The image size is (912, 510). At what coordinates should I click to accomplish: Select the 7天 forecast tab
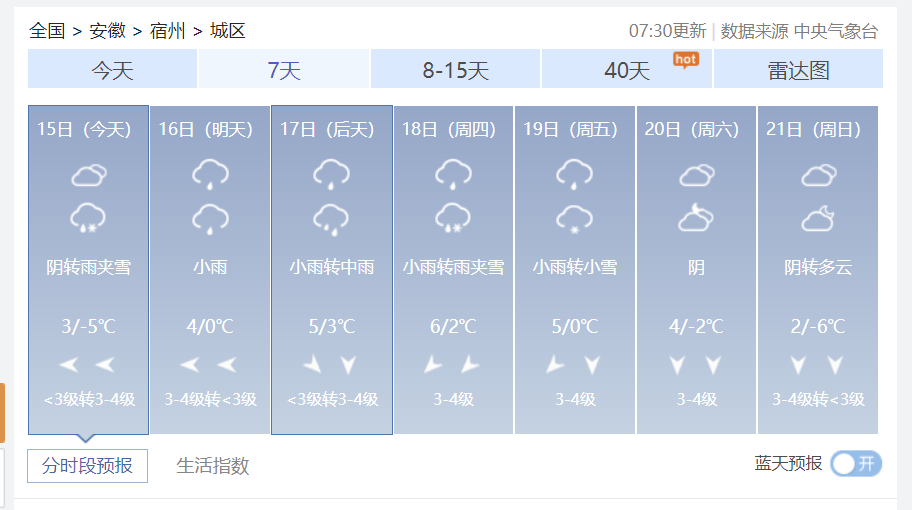(x=284, y=70)
